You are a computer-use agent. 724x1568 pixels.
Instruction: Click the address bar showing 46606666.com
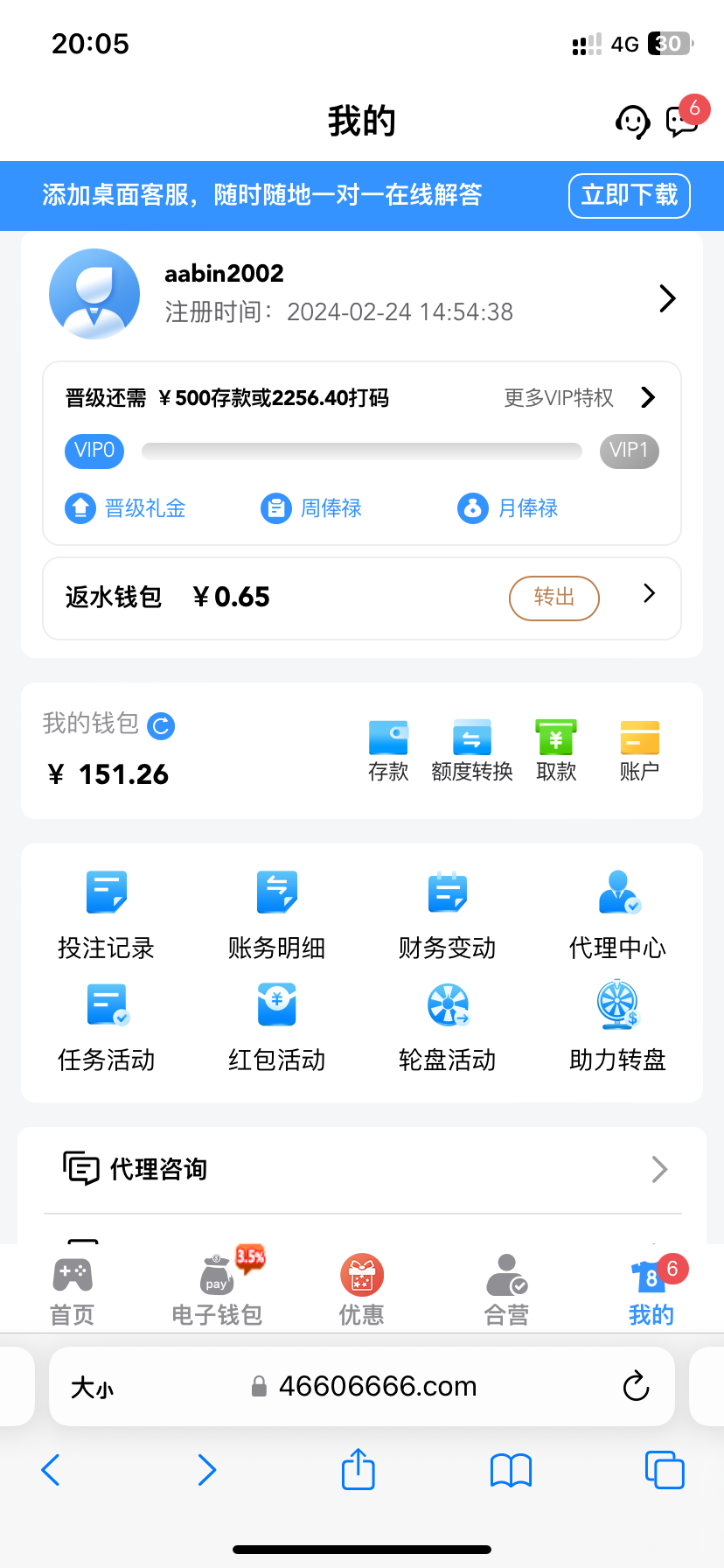click(x=376, y=1386)
